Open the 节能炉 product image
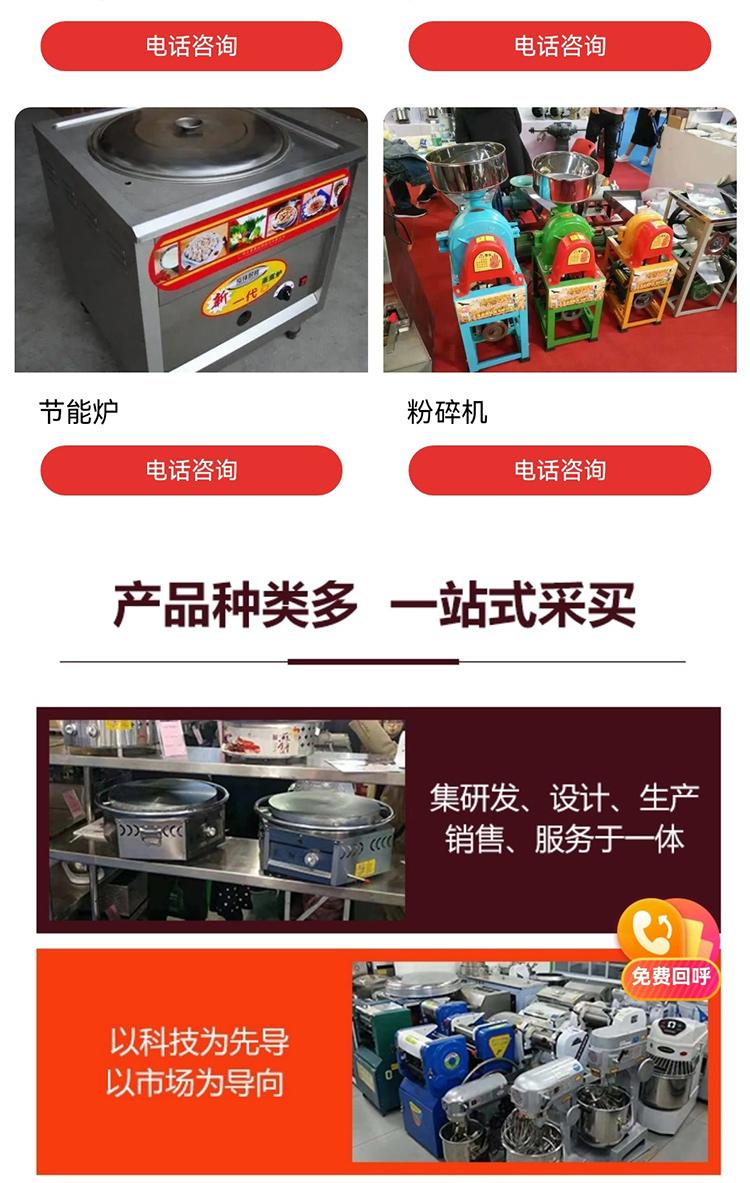Screen dimensions: 750x1183 pos(191,240)
